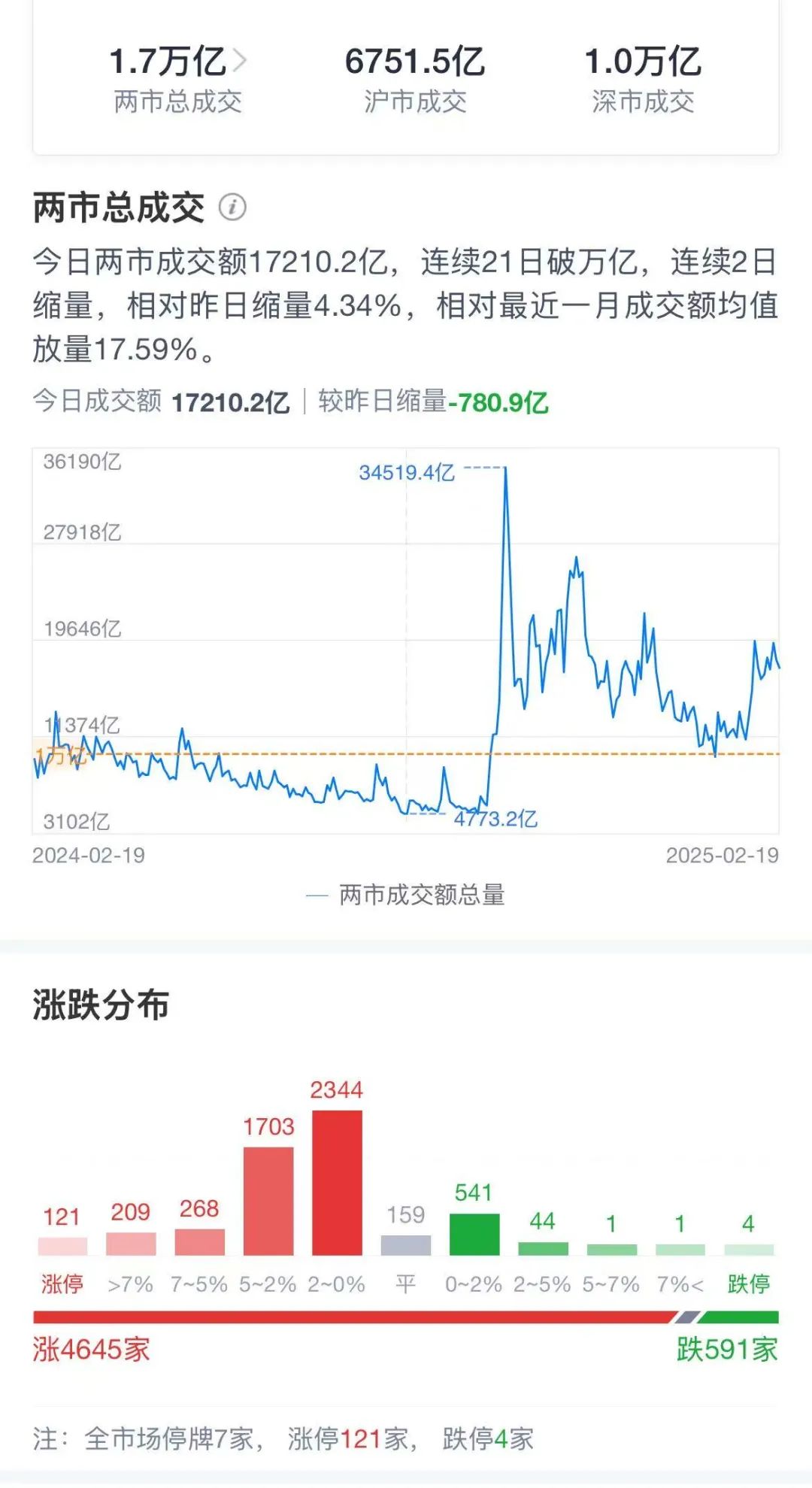Select the 跌停 histogram bar showing 4
Image resolution: width=812 pixels, height=1488 pixels.
coord(747,1248)
